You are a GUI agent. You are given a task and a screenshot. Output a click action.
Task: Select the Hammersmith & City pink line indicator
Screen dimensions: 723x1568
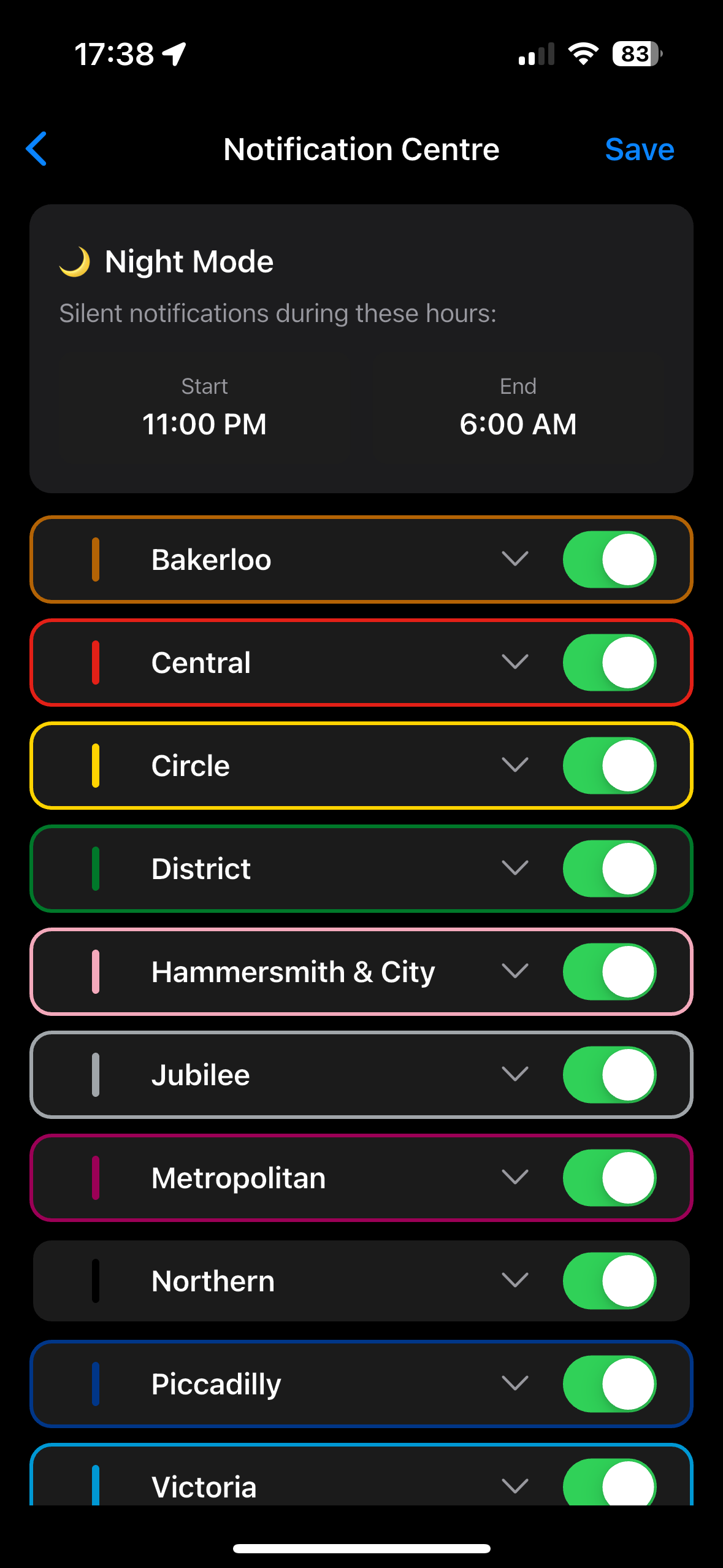tap(96, 971)
